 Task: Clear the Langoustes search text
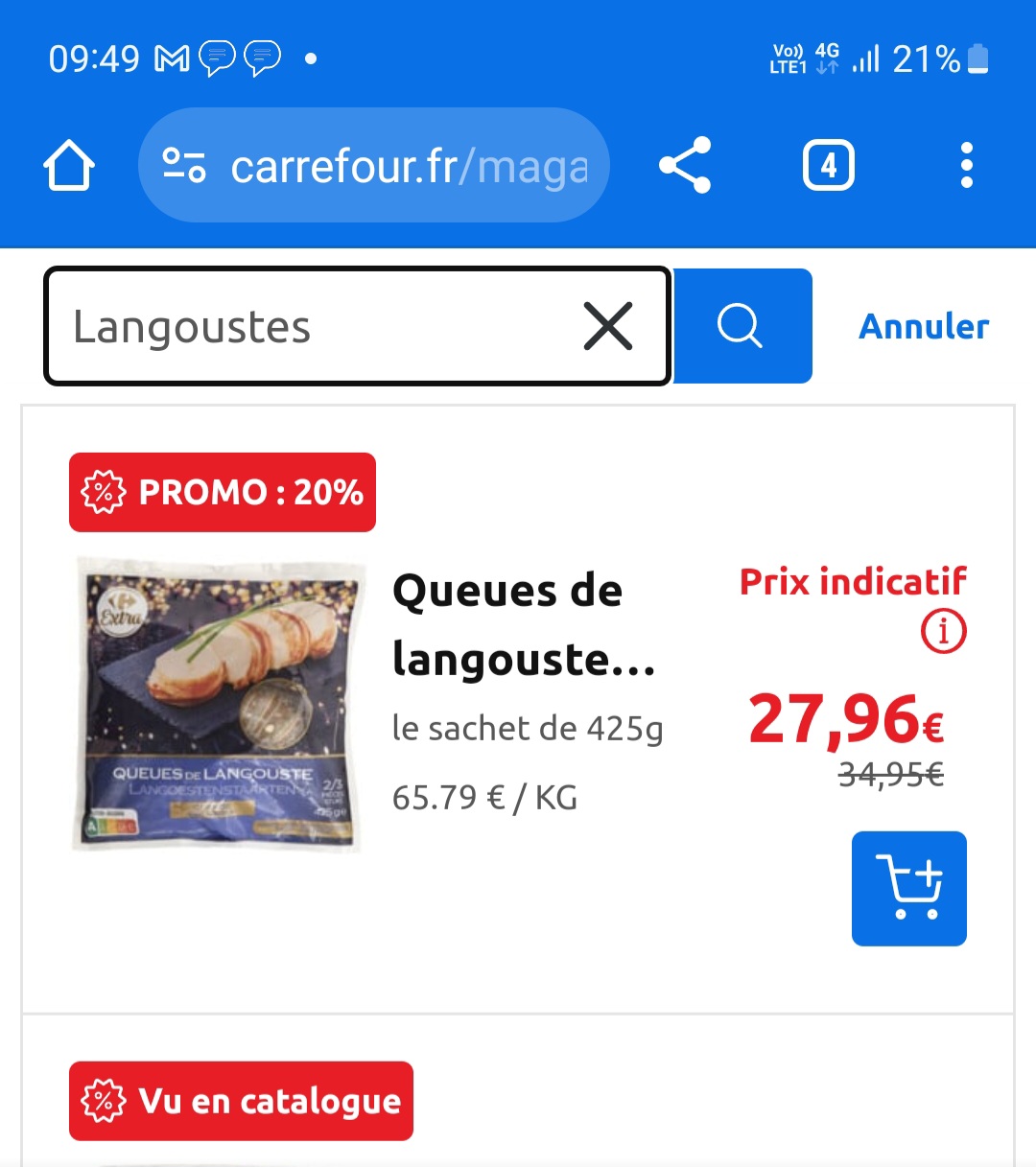pyautogui.click(x=608, y=326)
